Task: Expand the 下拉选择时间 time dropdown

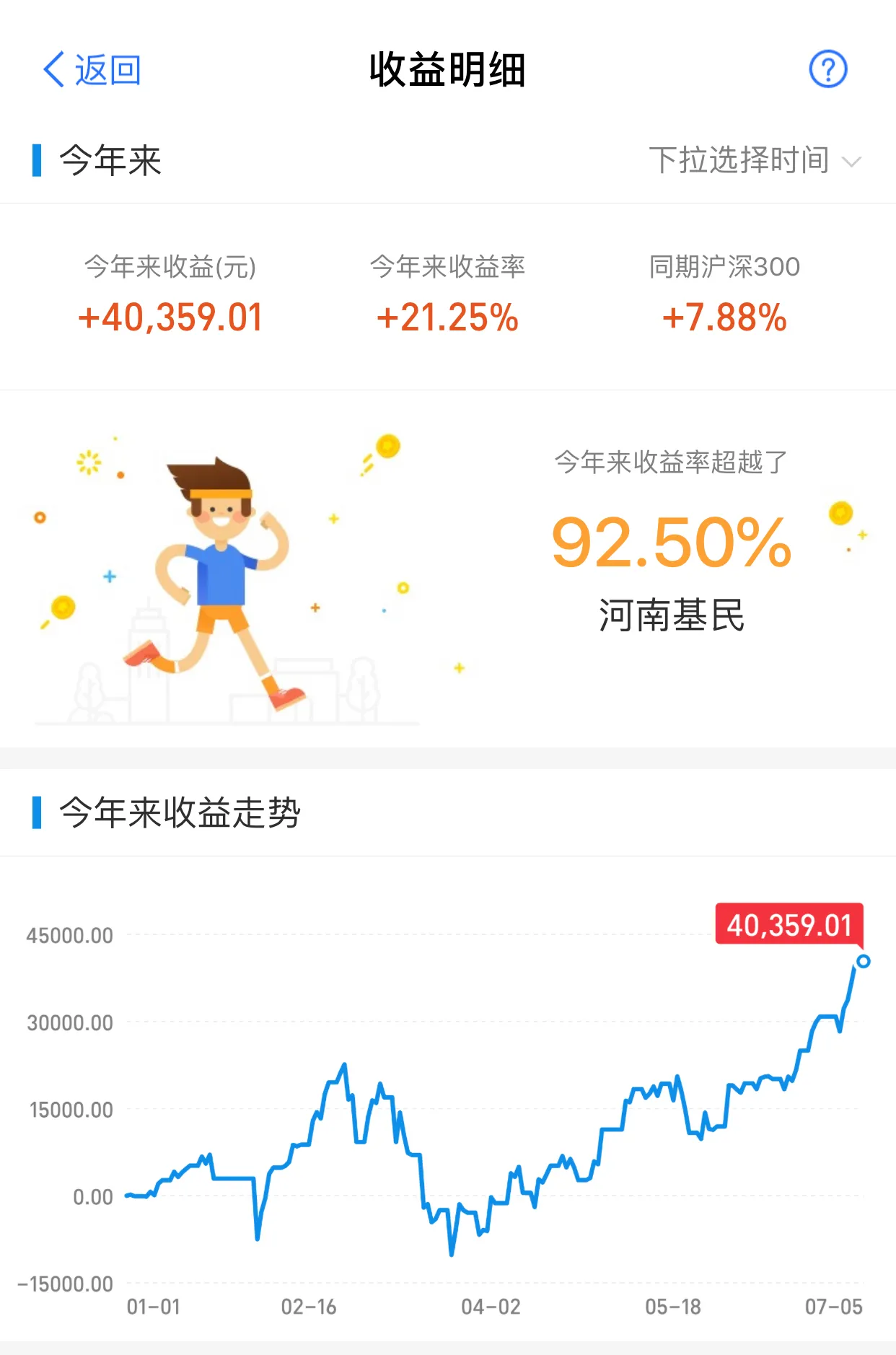Action: (x=755, y=160)
